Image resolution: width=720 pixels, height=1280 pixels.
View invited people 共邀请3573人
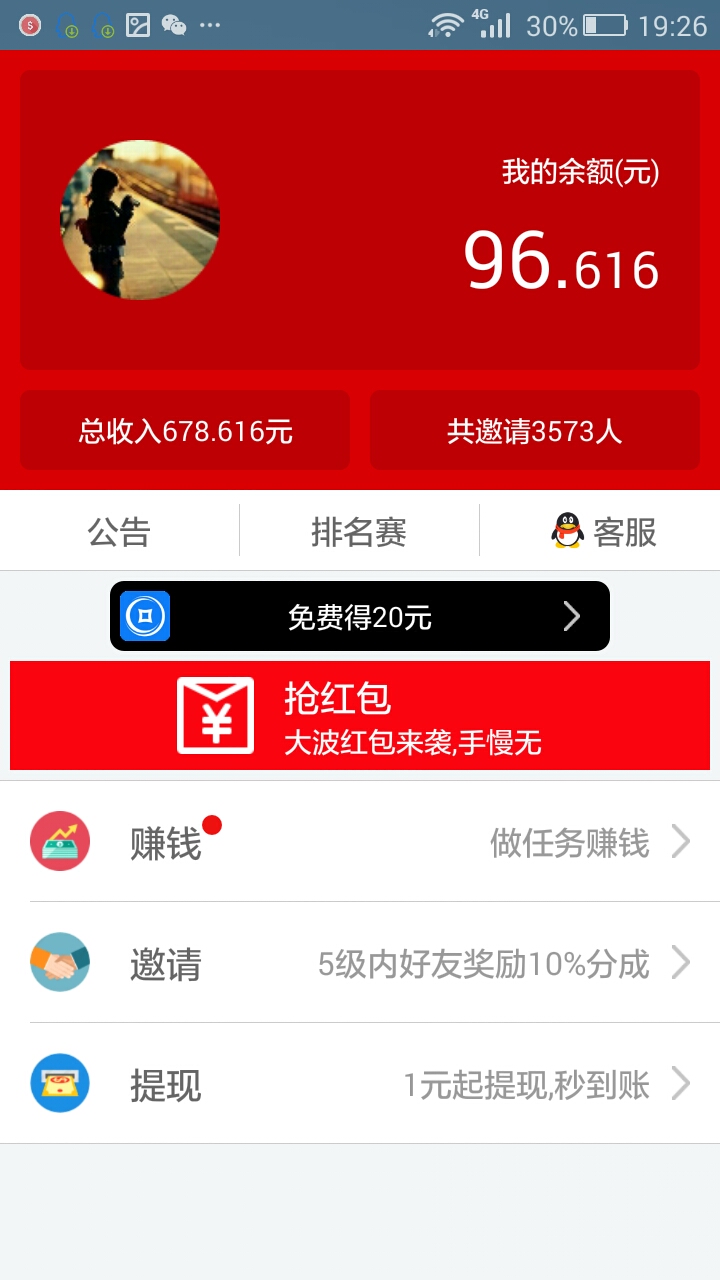coord(534,431)
